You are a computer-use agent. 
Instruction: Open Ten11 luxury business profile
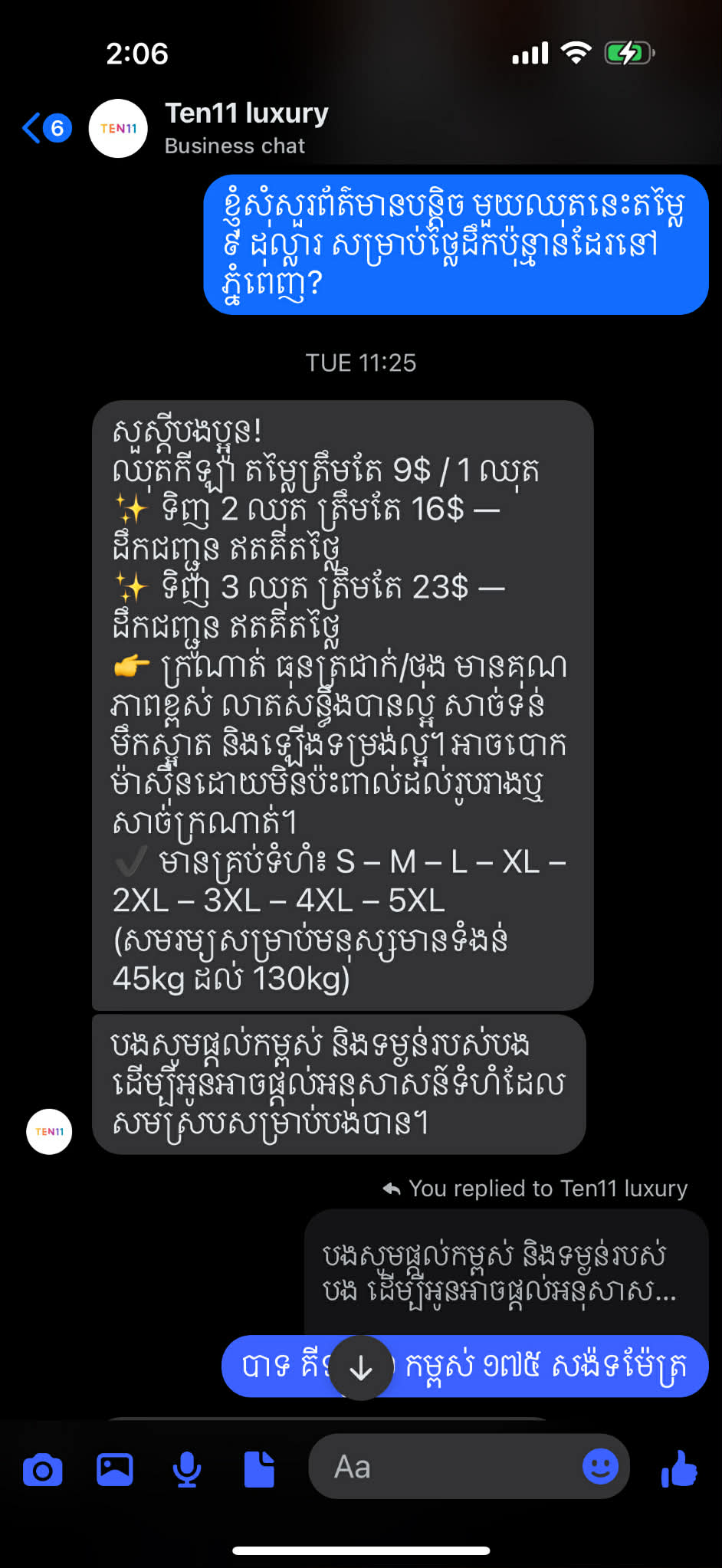click(x=245, y=128)
